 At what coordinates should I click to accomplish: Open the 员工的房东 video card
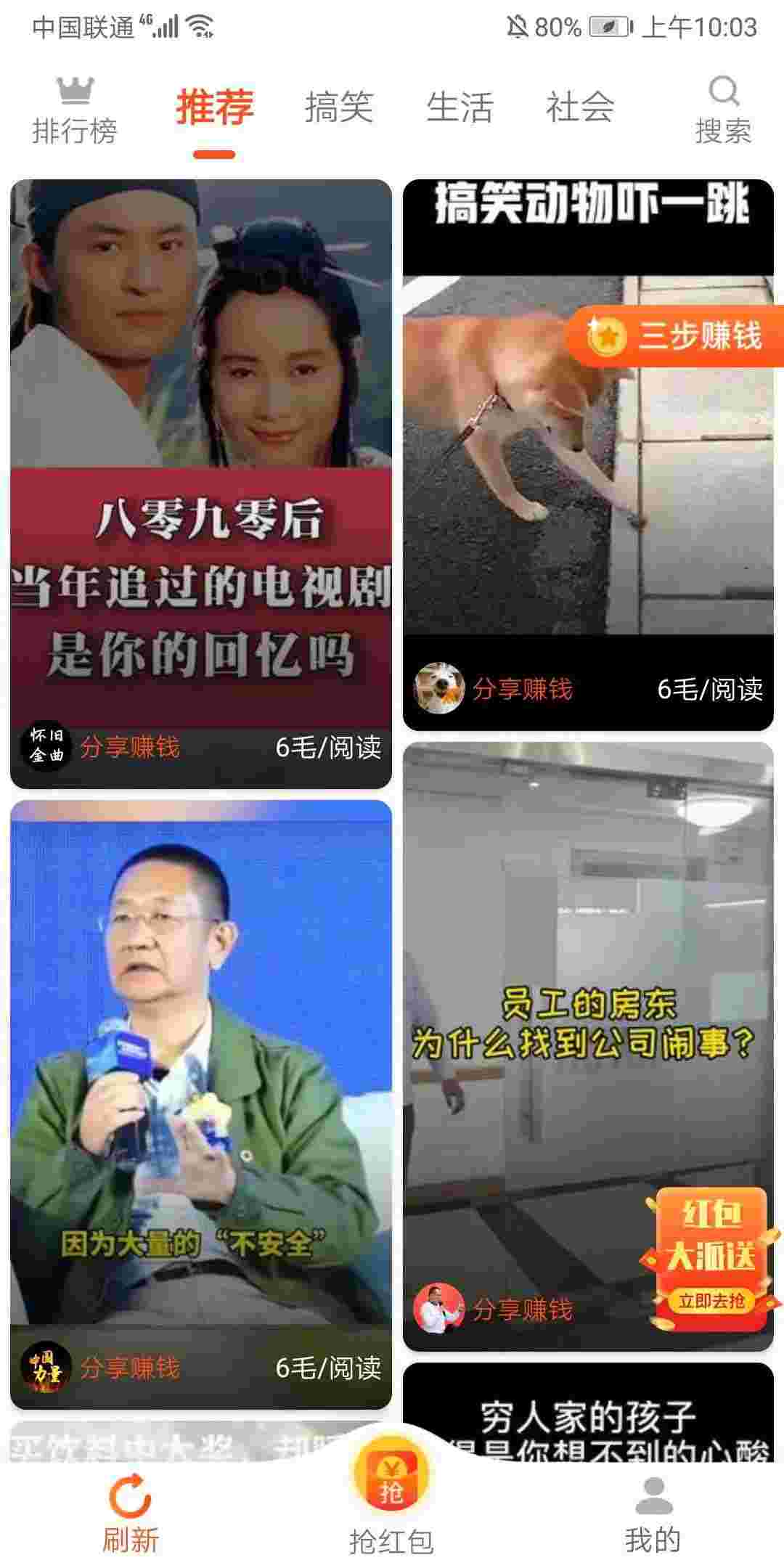pos(588,1047)
